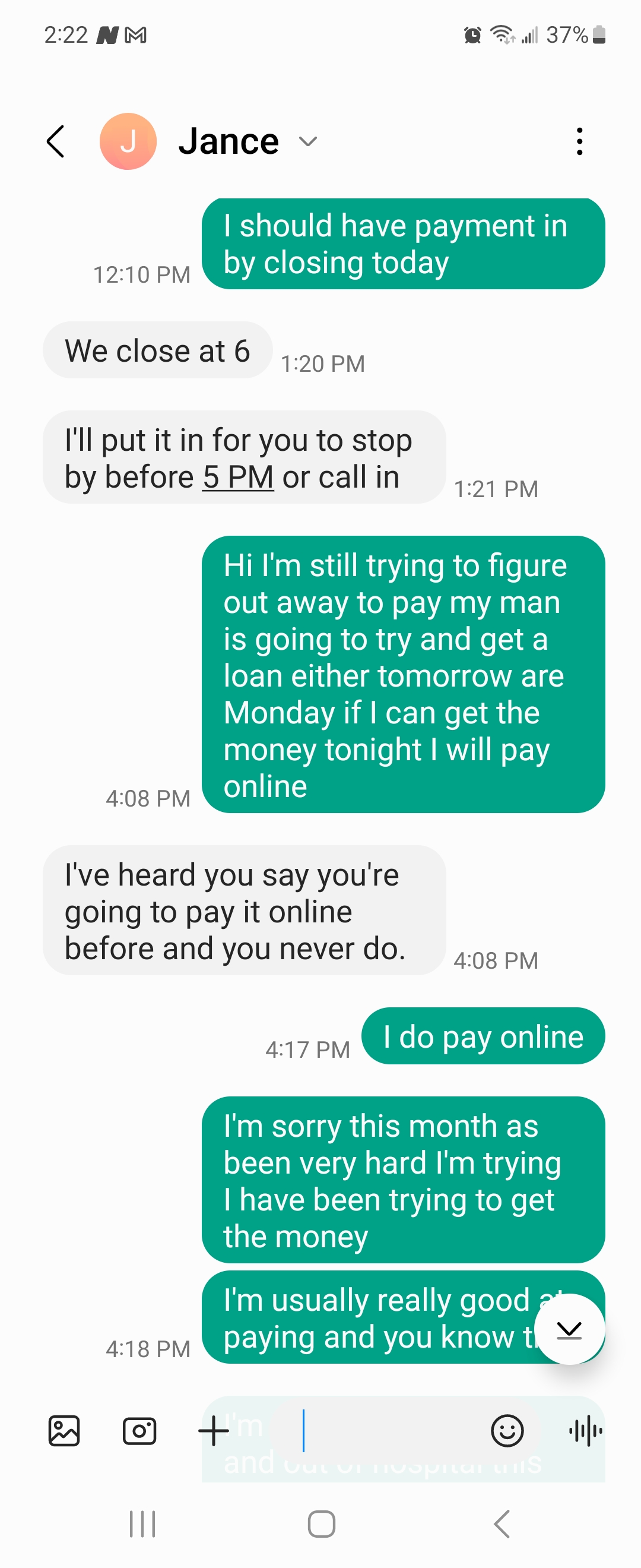Select the 'We close at 6' message bubble

tap(157, 350)
